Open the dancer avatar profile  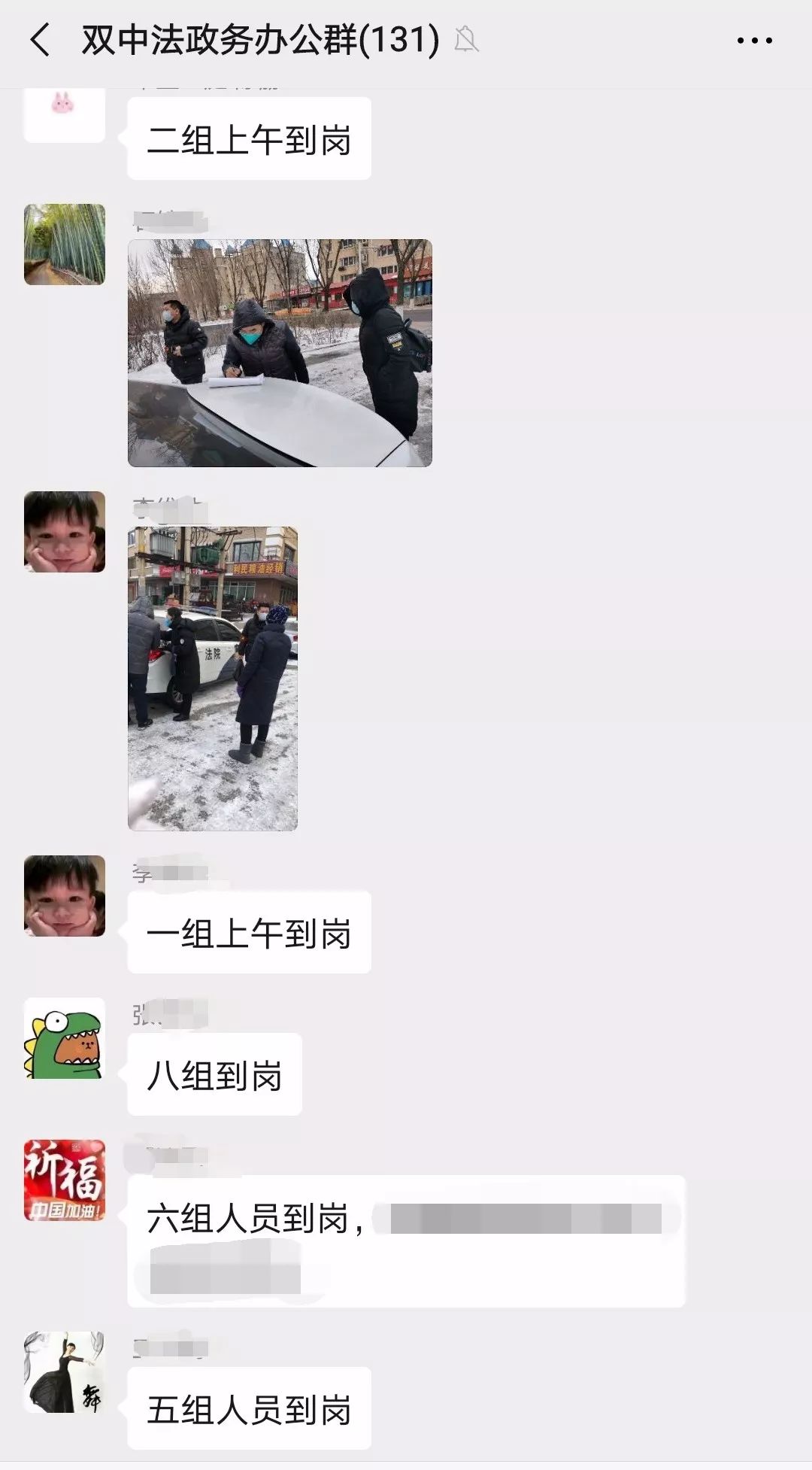[65, 1372]
